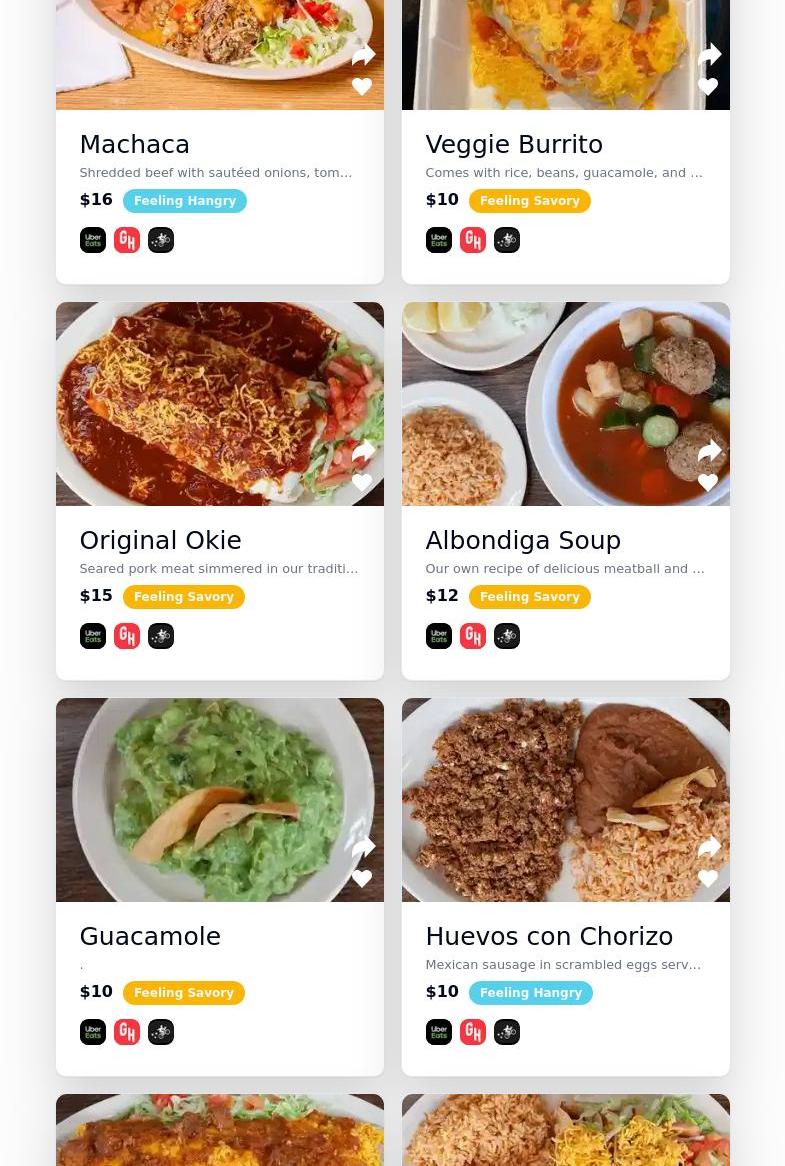Favorite Huevos con Chorizo

(708, 879)
